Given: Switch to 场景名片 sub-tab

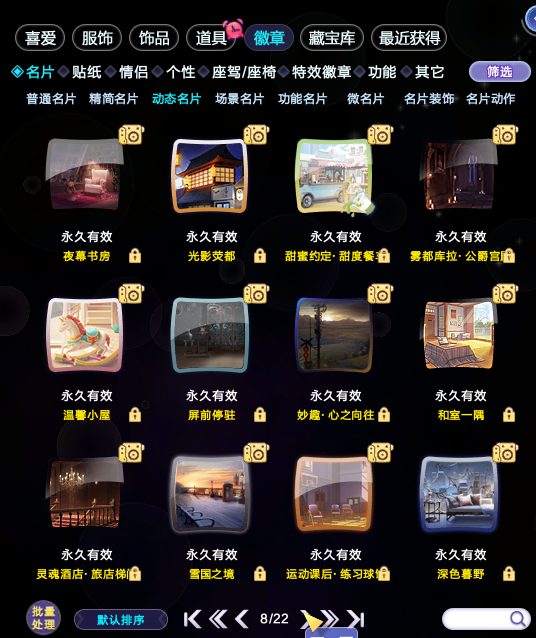Looking at the screenshot, I should click(x=239, y=99).
